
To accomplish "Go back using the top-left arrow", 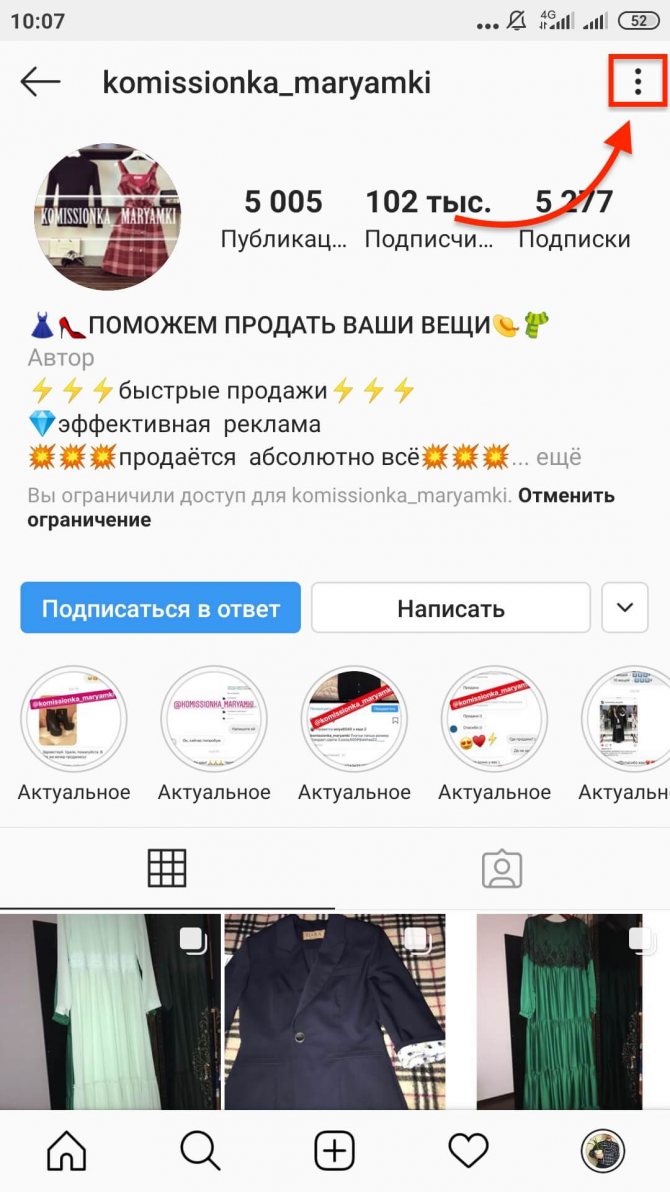I will [x=41, y=82].
